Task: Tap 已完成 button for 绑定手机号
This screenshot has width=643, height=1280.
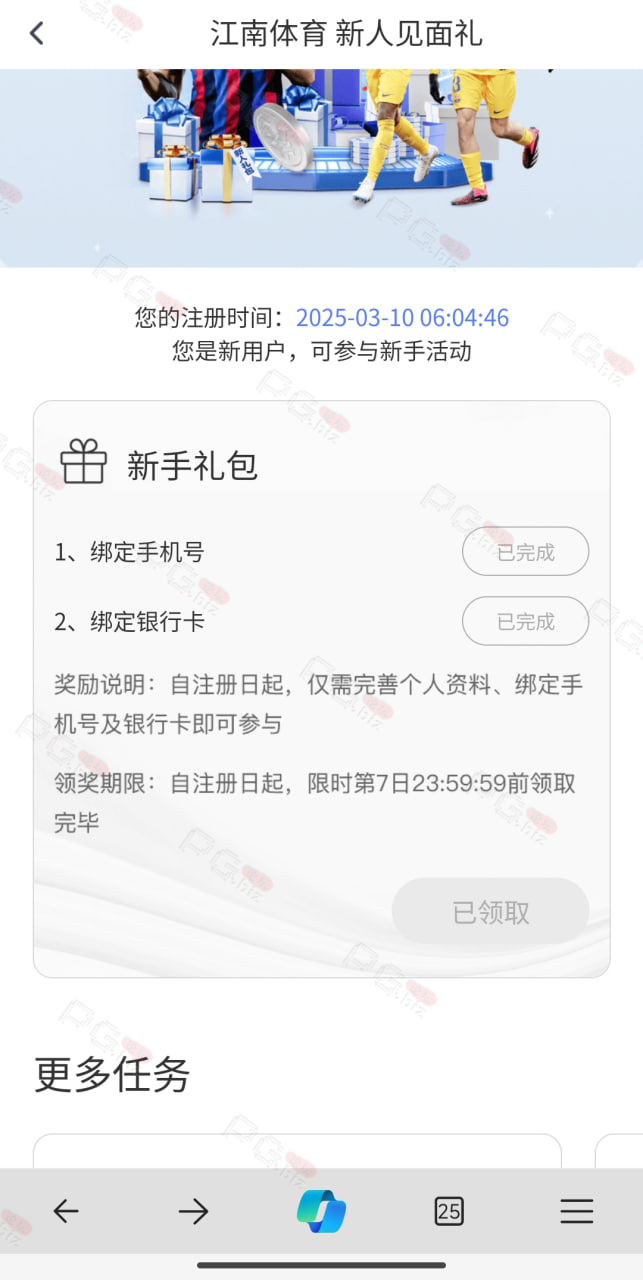Action: pos(525,551)
